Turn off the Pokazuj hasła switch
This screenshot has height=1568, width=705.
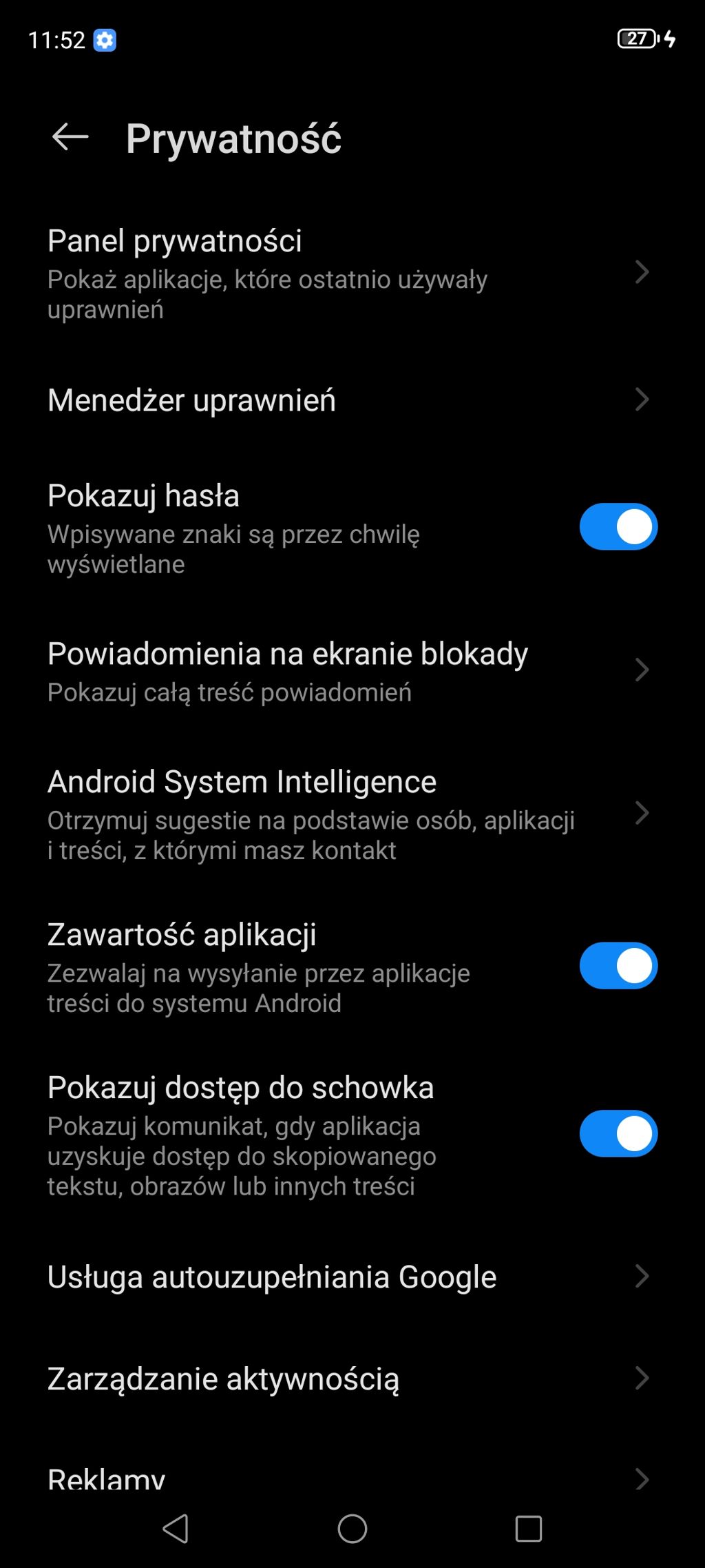pos(618,527)
